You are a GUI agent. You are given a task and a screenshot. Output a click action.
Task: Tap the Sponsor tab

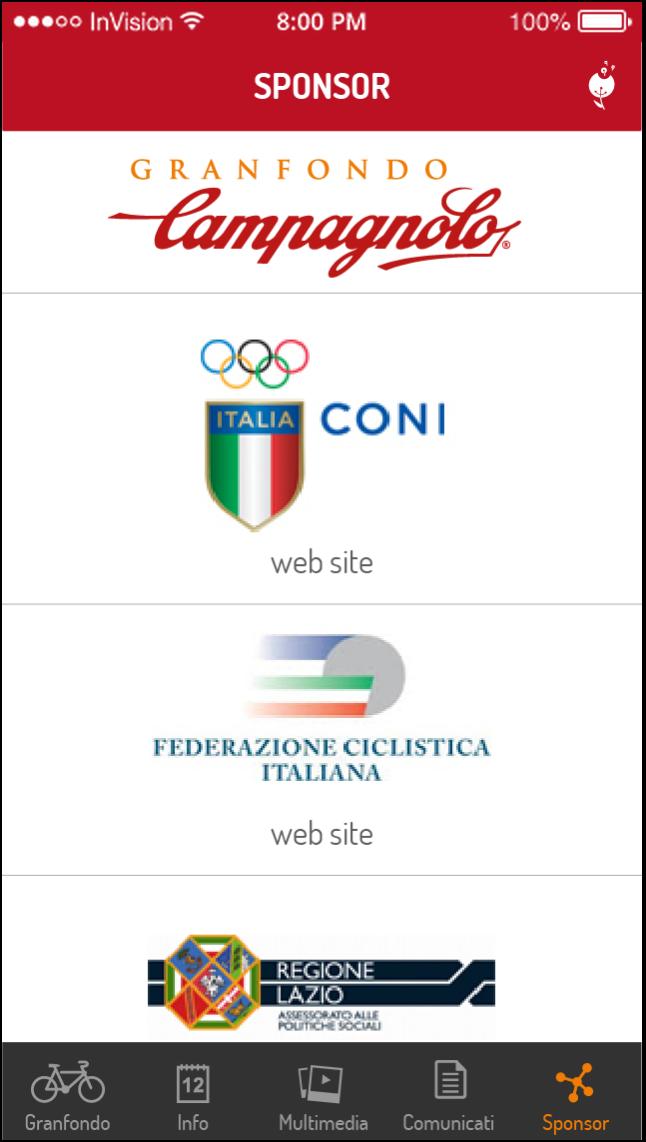point(575,1095)
